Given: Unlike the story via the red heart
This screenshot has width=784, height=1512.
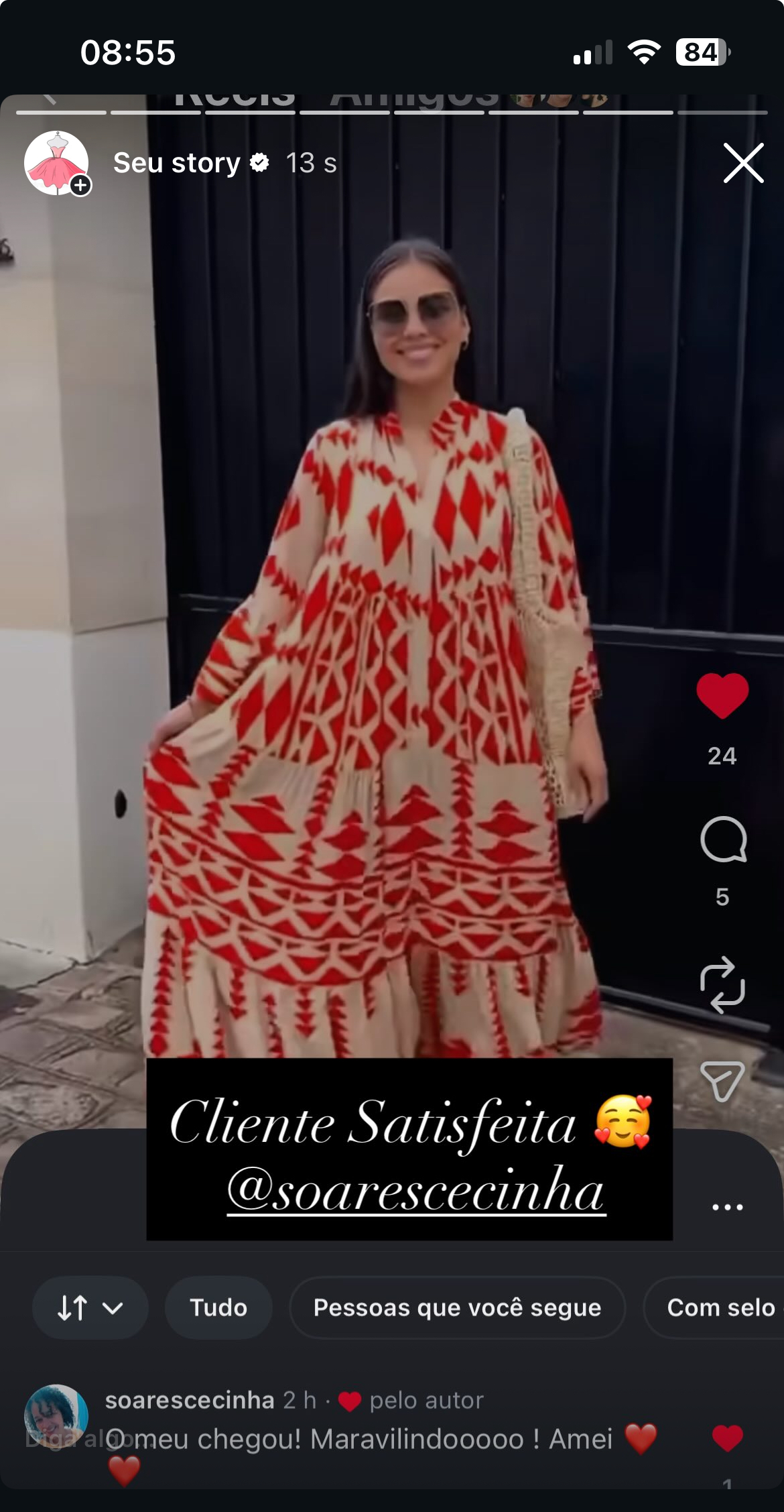Looking at the screenshot, I should pyautogui.click(x=722, y=696).
